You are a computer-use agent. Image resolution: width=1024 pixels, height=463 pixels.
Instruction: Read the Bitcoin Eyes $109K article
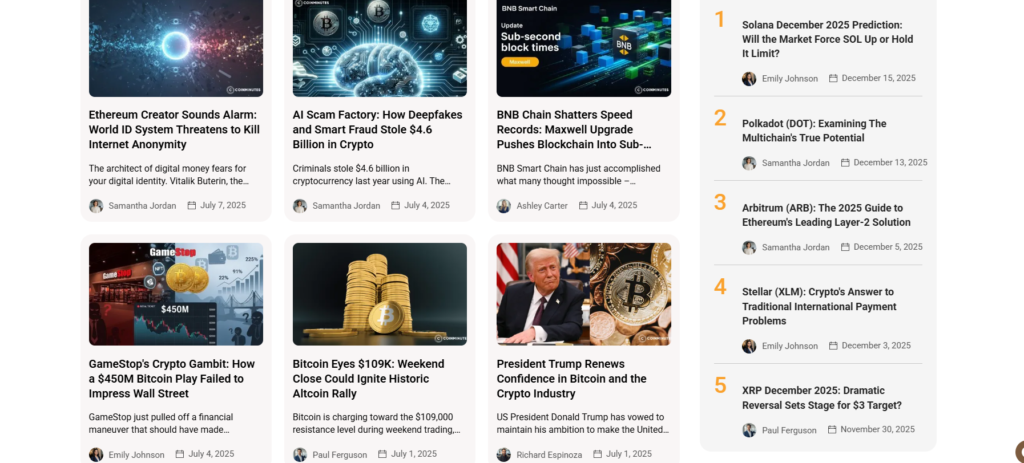[373, 379]
